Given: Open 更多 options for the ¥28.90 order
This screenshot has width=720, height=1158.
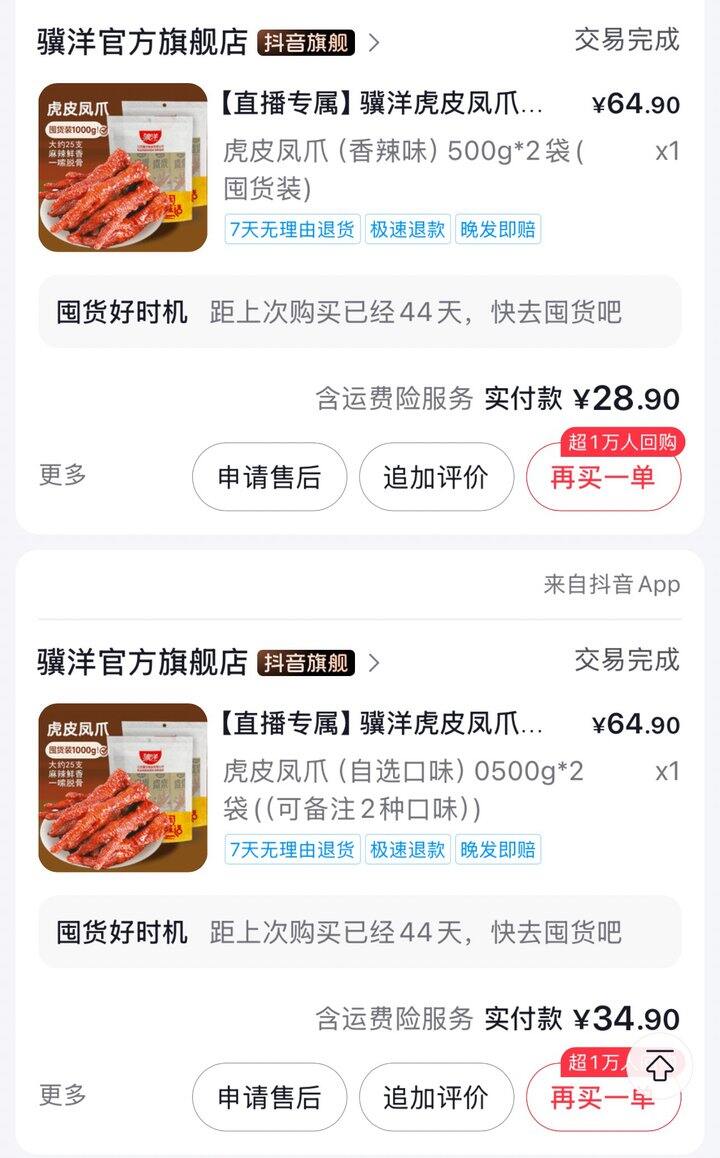Looking at the screenshot, I should (63, 475).
